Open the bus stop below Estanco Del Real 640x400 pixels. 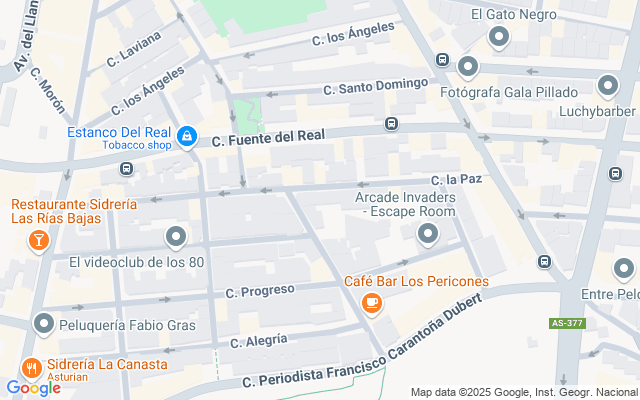(x=127, y=169)
